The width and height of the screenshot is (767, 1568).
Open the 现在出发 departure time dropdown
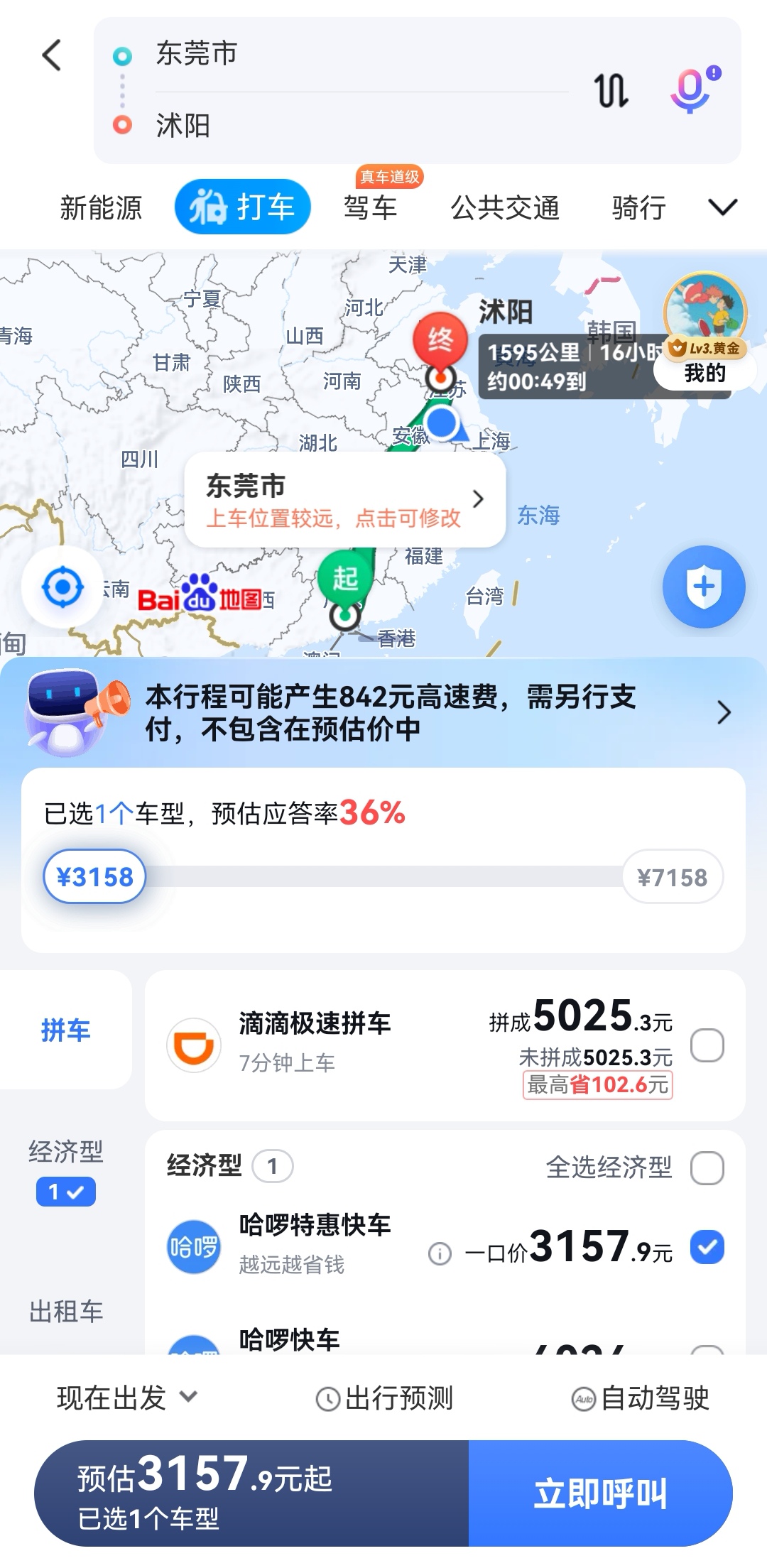126,1398
